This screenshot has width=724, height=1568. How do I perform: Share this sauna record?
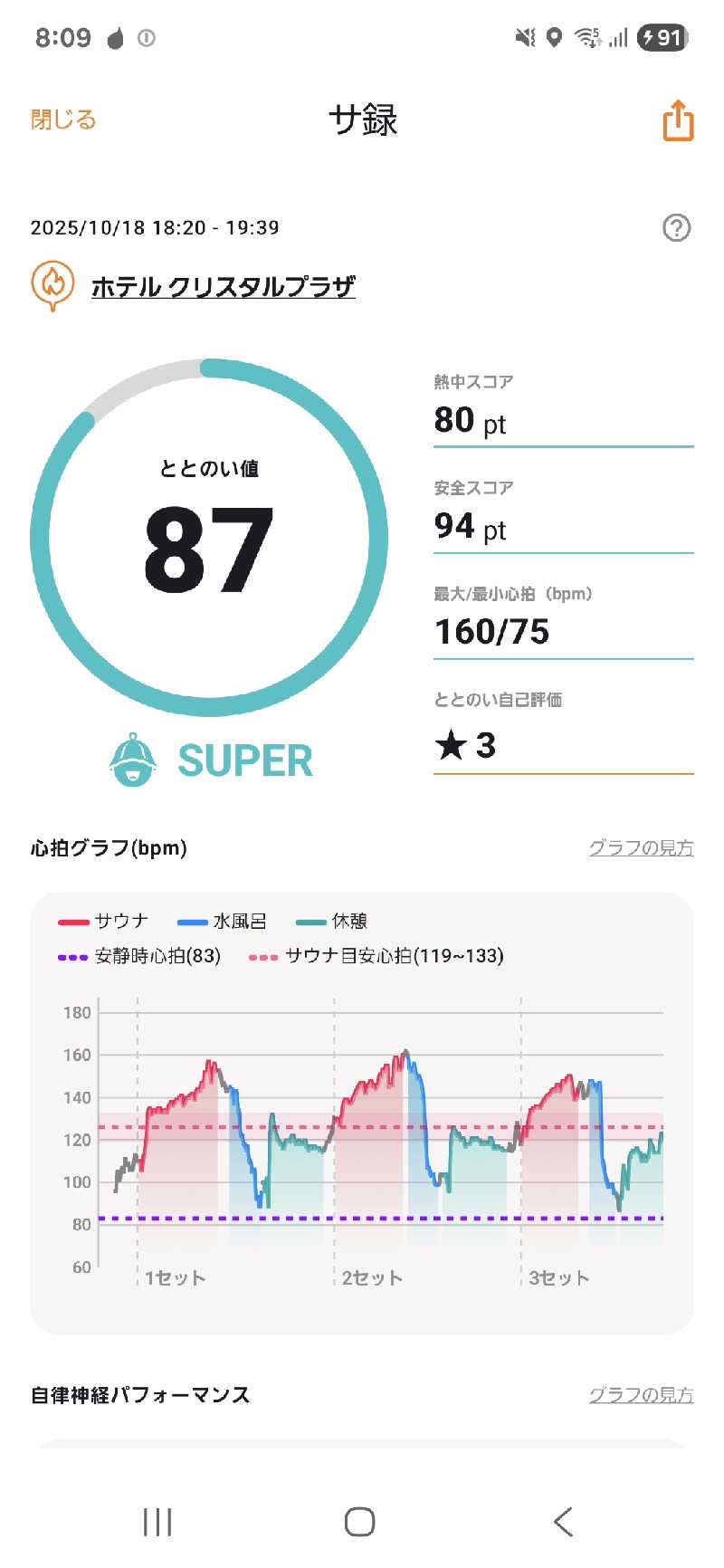[678, 120]
